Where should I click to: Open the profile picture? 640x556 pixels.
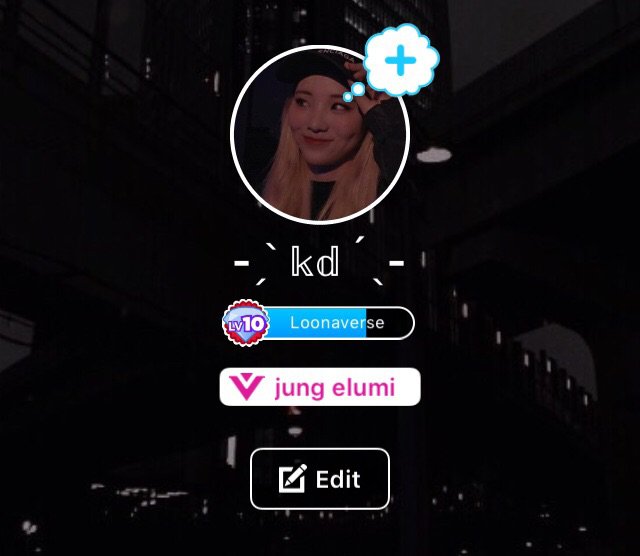tap(318, 135)
